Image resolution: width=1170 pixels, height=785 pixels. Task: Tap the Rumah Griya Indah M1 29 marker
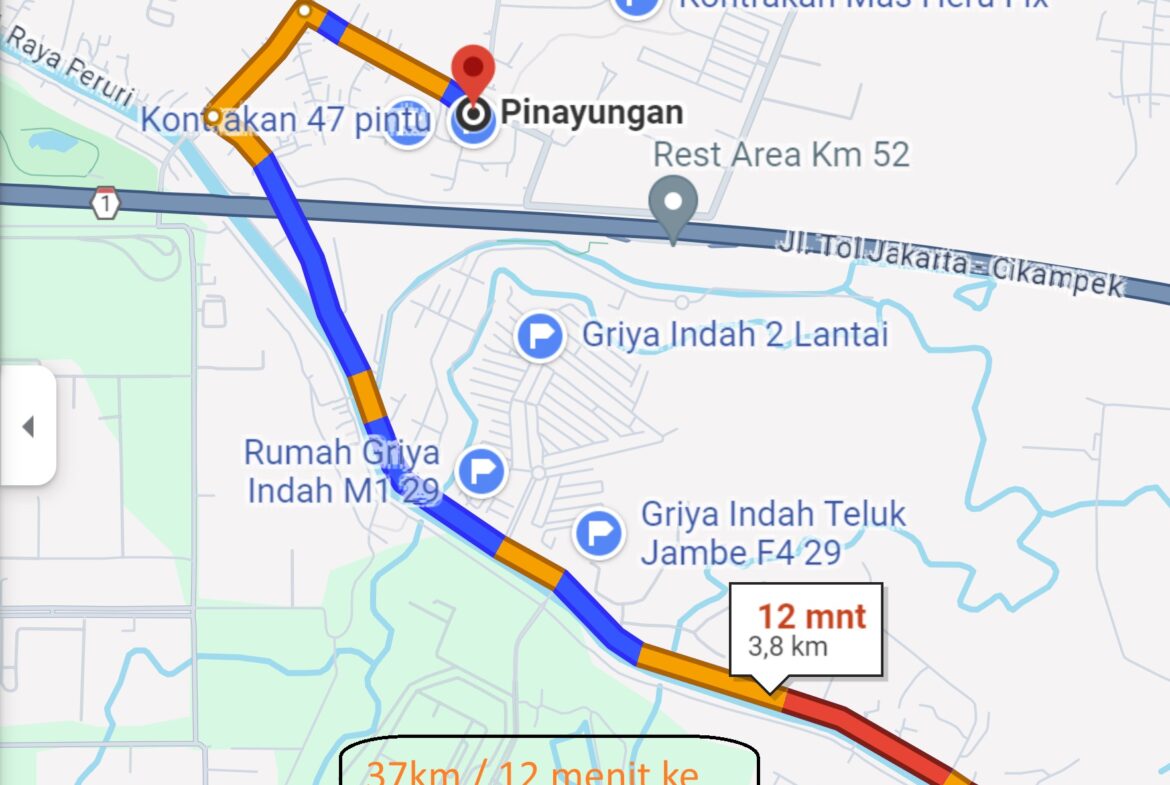click(482, 471)
